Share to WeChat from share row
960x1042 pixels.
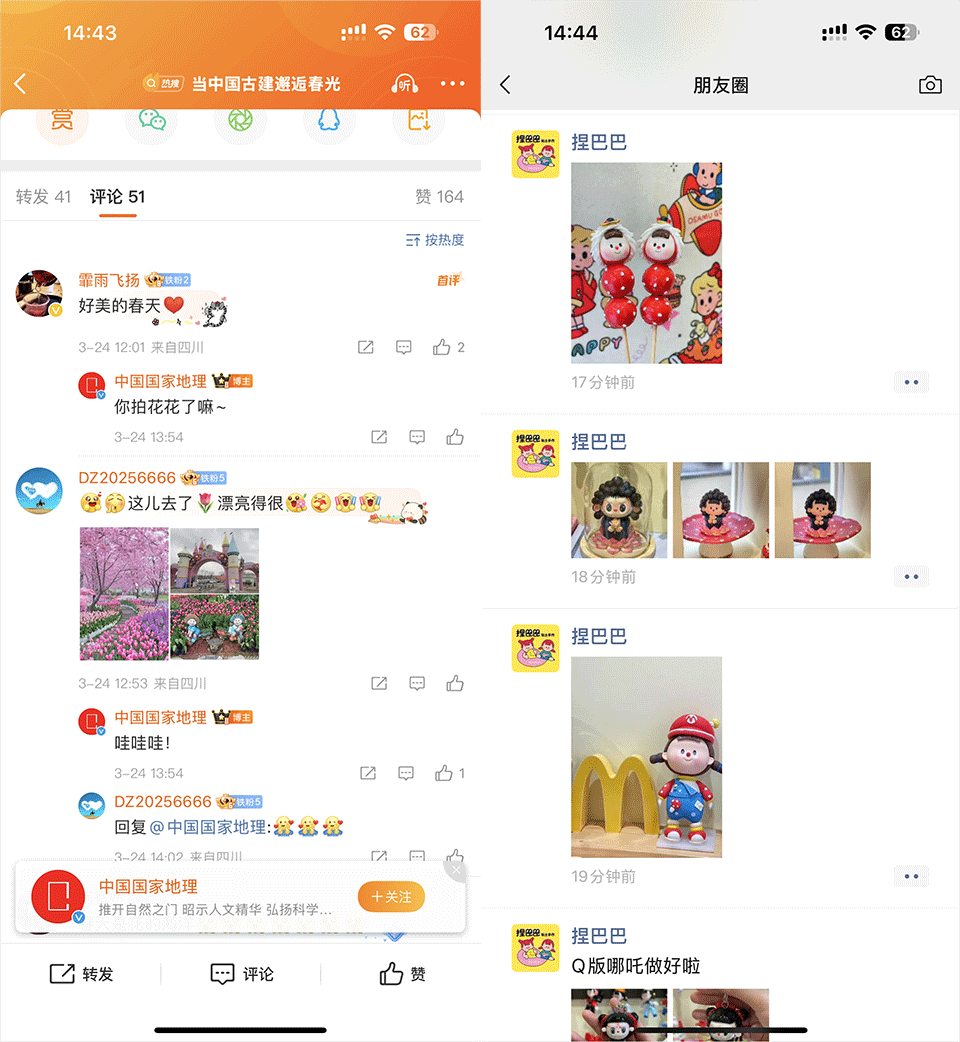click(x=151, y=121)
